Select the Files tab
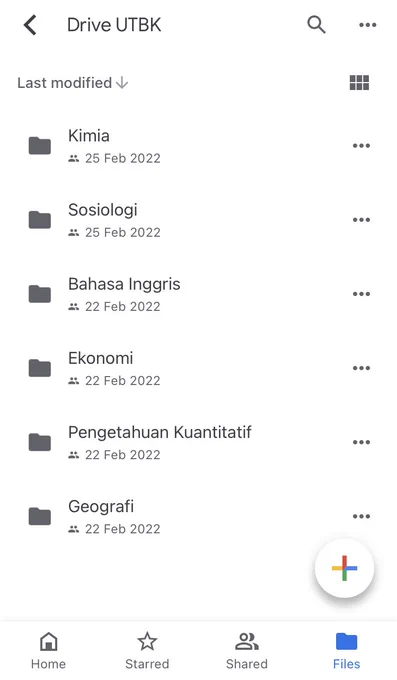Image resolution: width=397 pixels, height=680 pixels. (x=346, y=651)
